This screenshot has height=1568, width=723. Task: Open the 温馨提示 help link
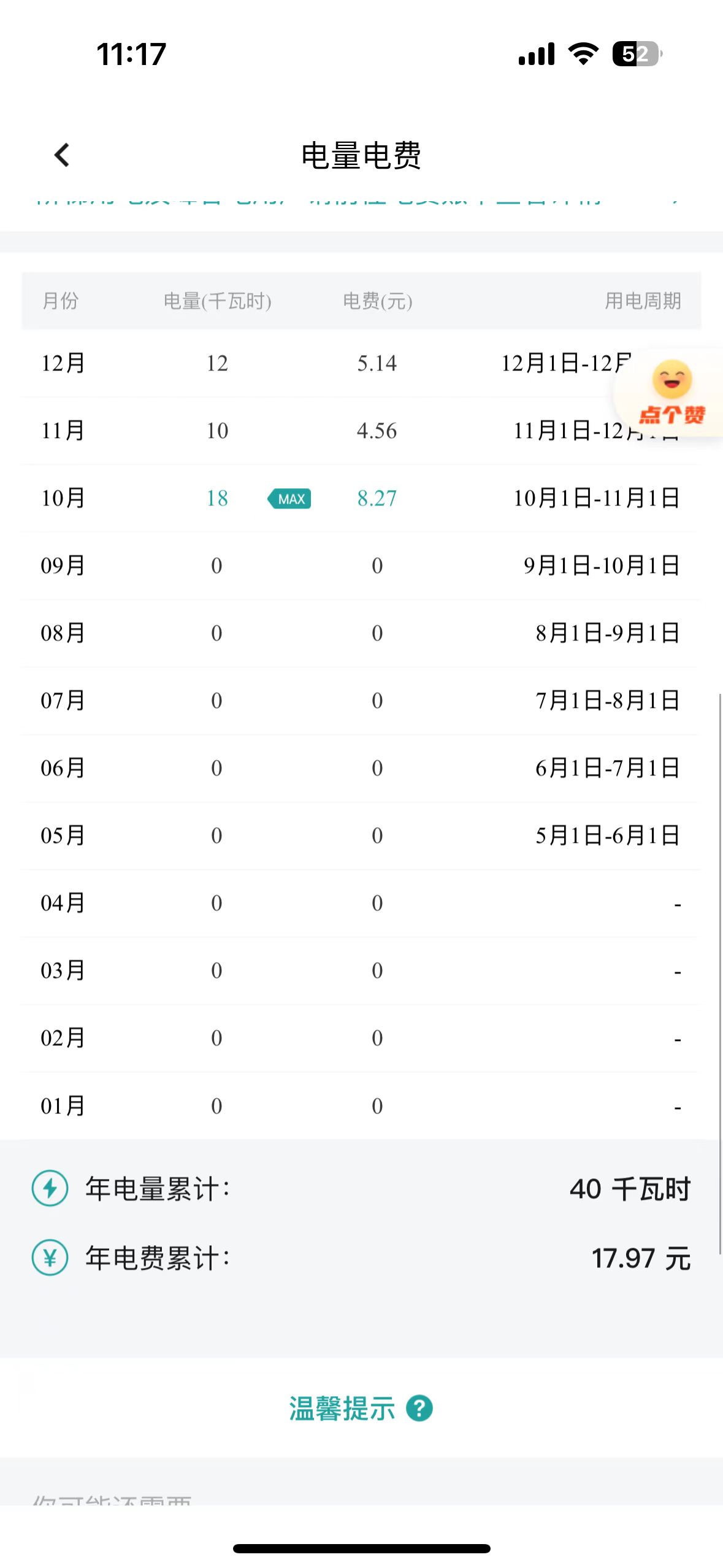(360, 1409)
